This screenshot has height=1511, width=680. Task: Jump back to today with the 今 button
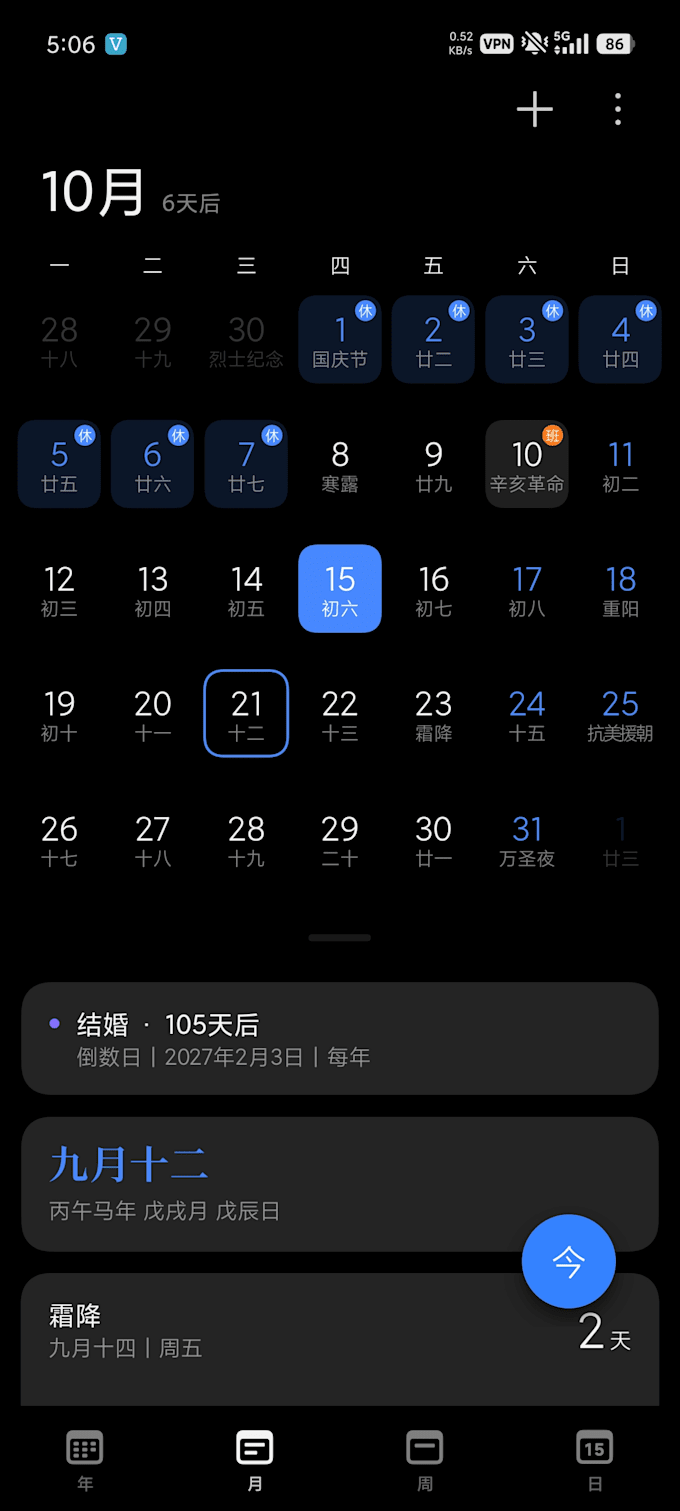click(569, 1261)
